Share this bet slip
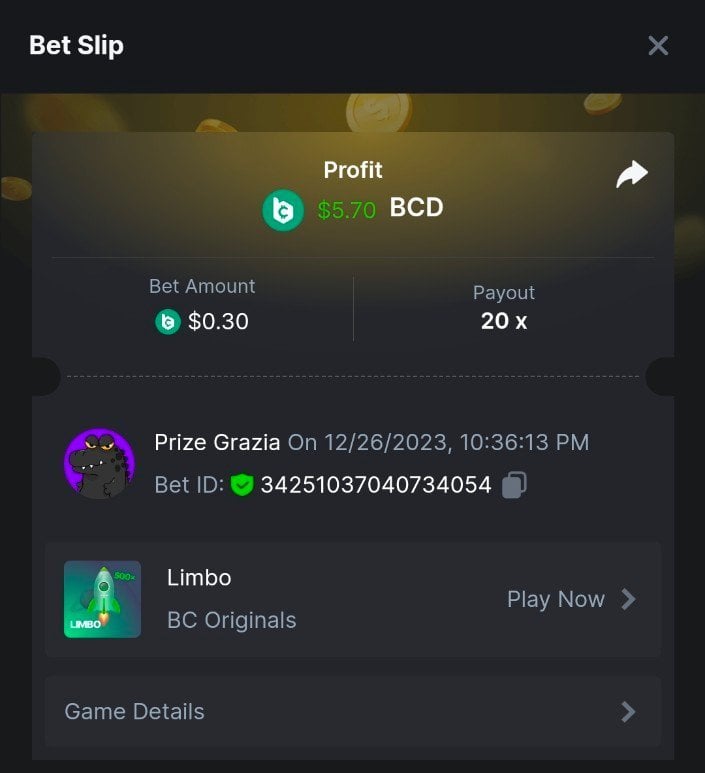 pyautogui.click(x=632, y=175)
